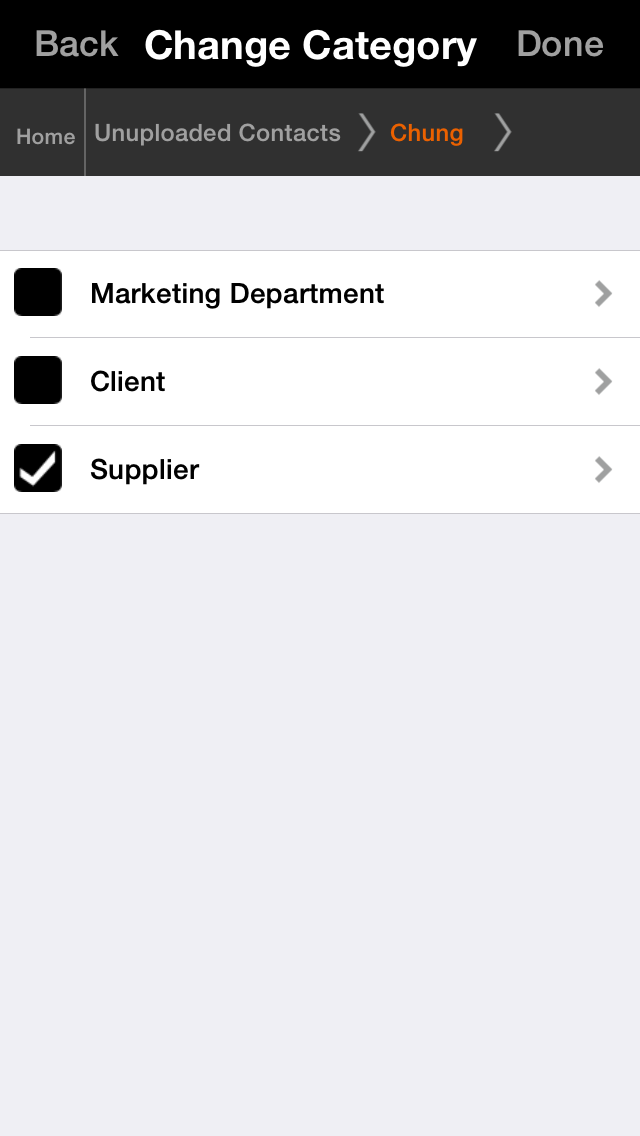Open Unuploaded Contacts in the breadcrumb
The height and width of the screenshot is (1136, 640).
(x=217, y=133)
